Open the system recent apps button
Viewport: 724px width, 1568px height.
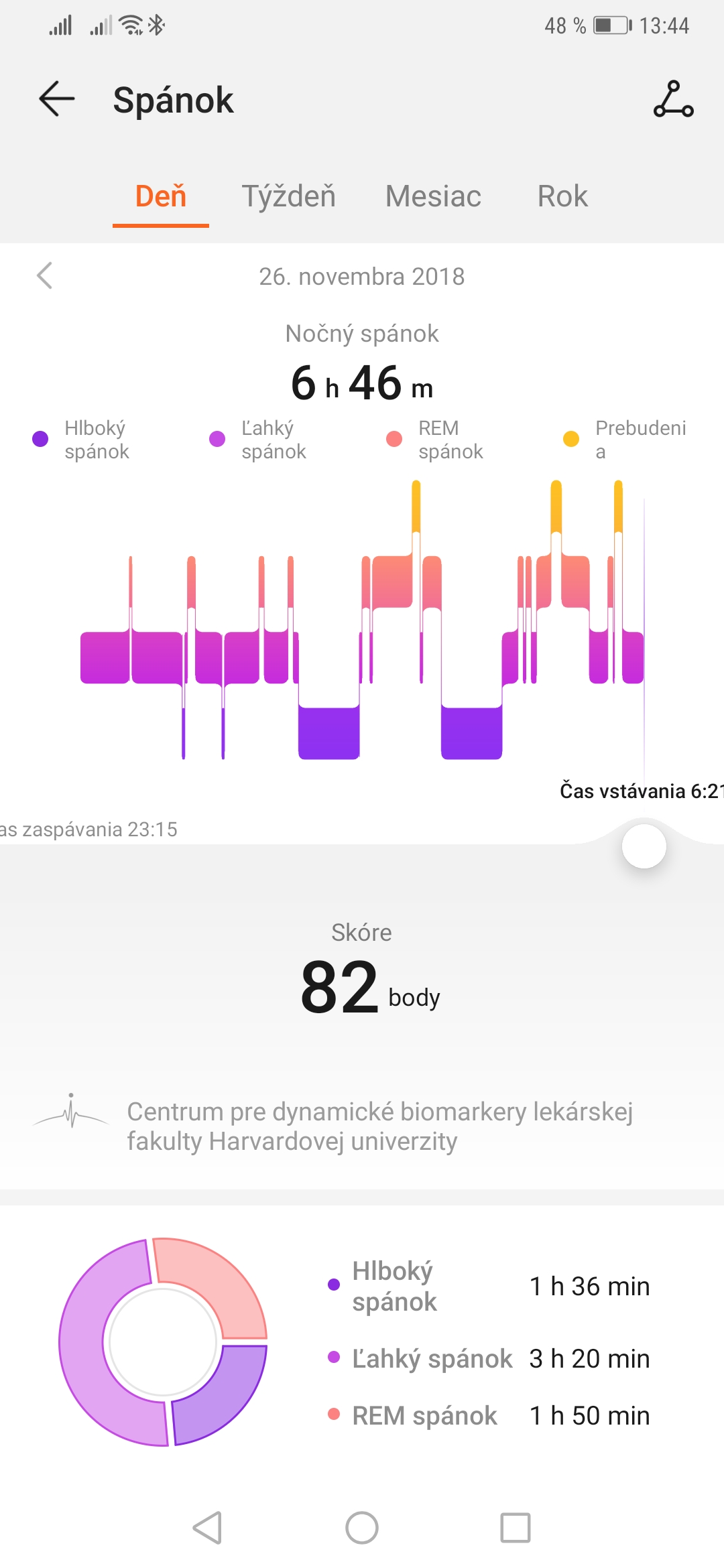coord(515,1528)
